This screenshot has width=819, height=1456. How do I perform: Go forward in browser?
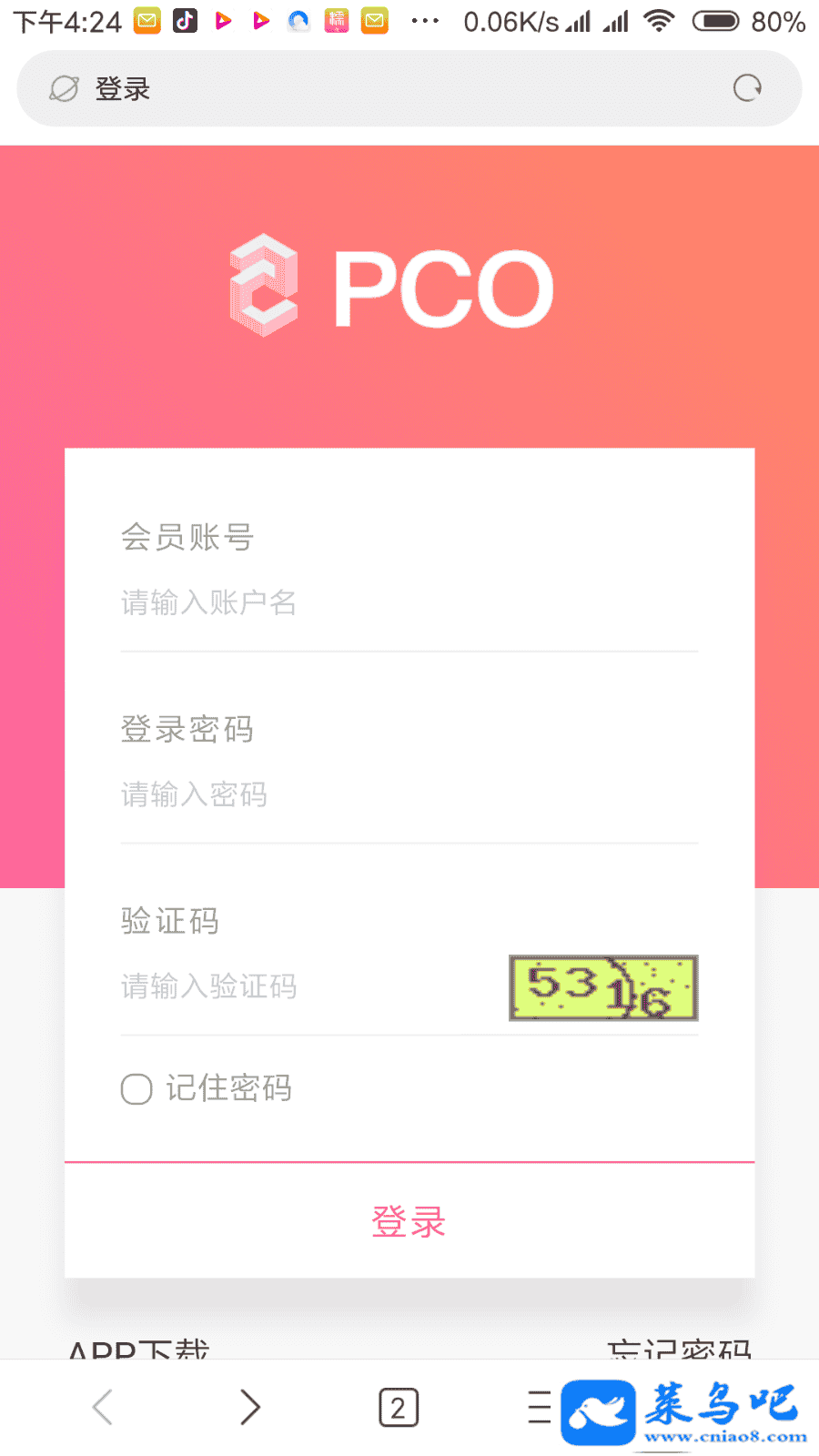coord(250,1407)
